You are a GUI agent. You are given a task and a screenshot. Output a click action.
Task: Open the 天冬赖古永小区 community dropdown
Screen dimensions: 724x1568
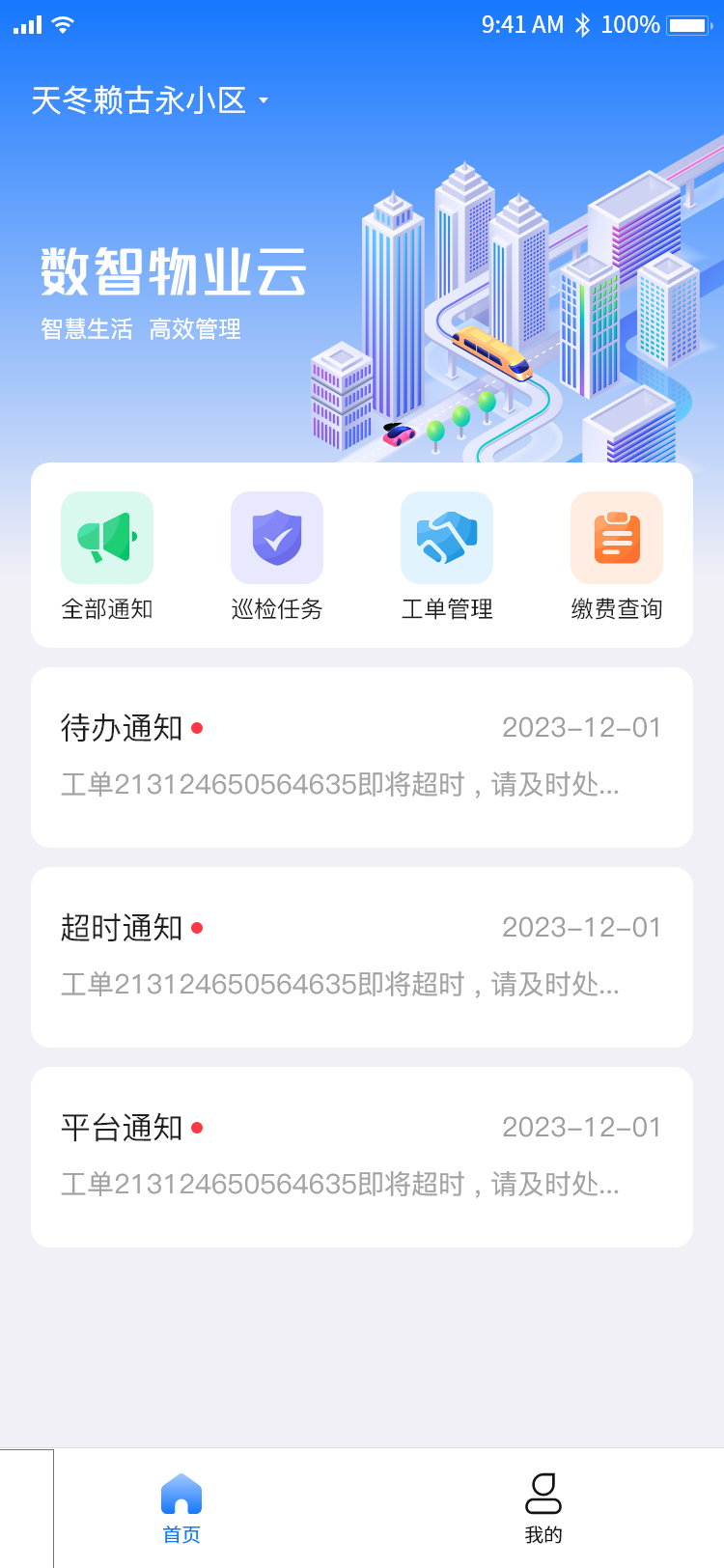click(x=150, y=100)
